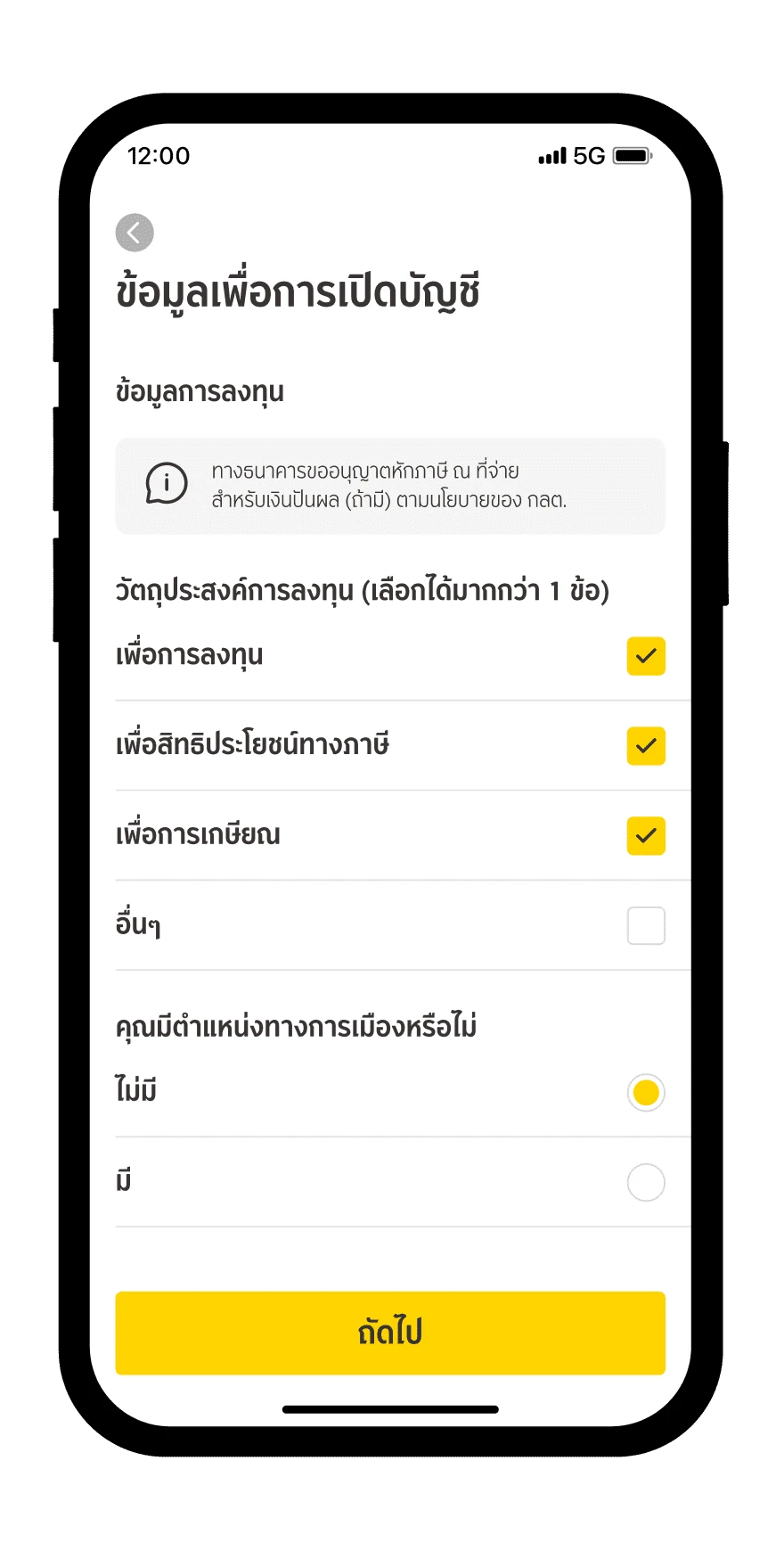Select the มี radio option

click(x=646, y=1183)
